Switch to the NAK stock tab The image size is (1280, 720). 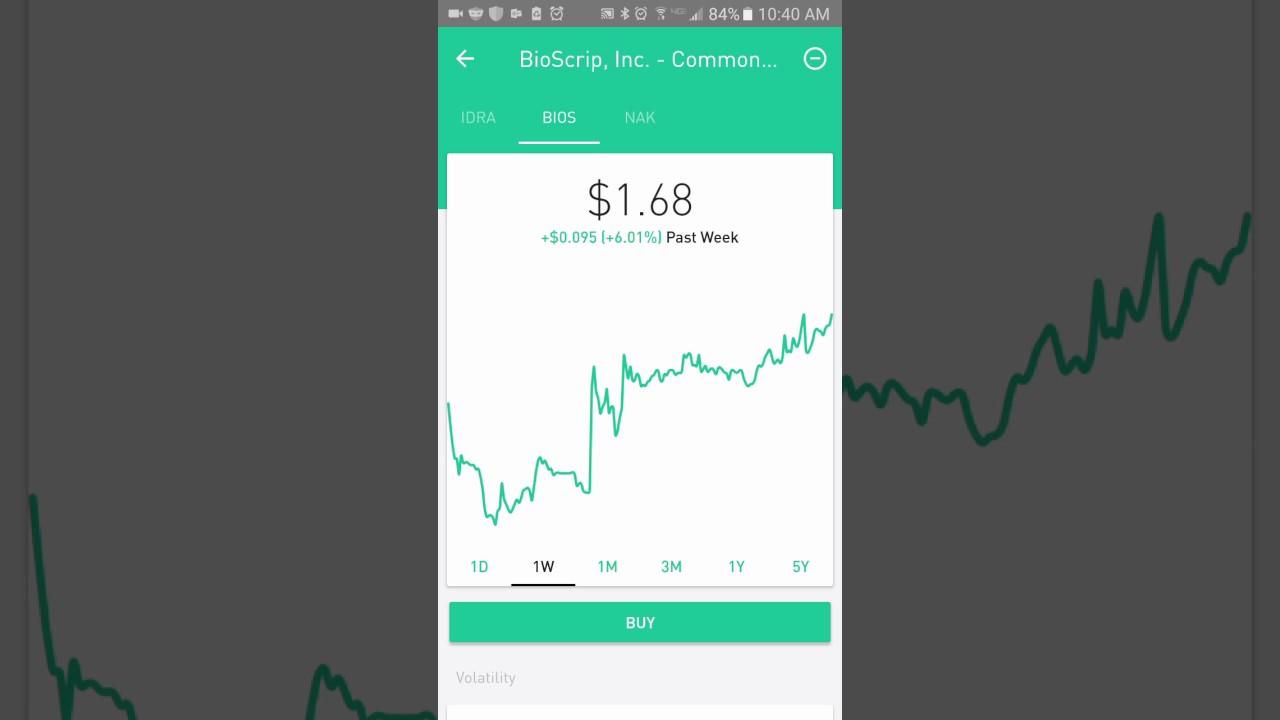pos(640,118)
